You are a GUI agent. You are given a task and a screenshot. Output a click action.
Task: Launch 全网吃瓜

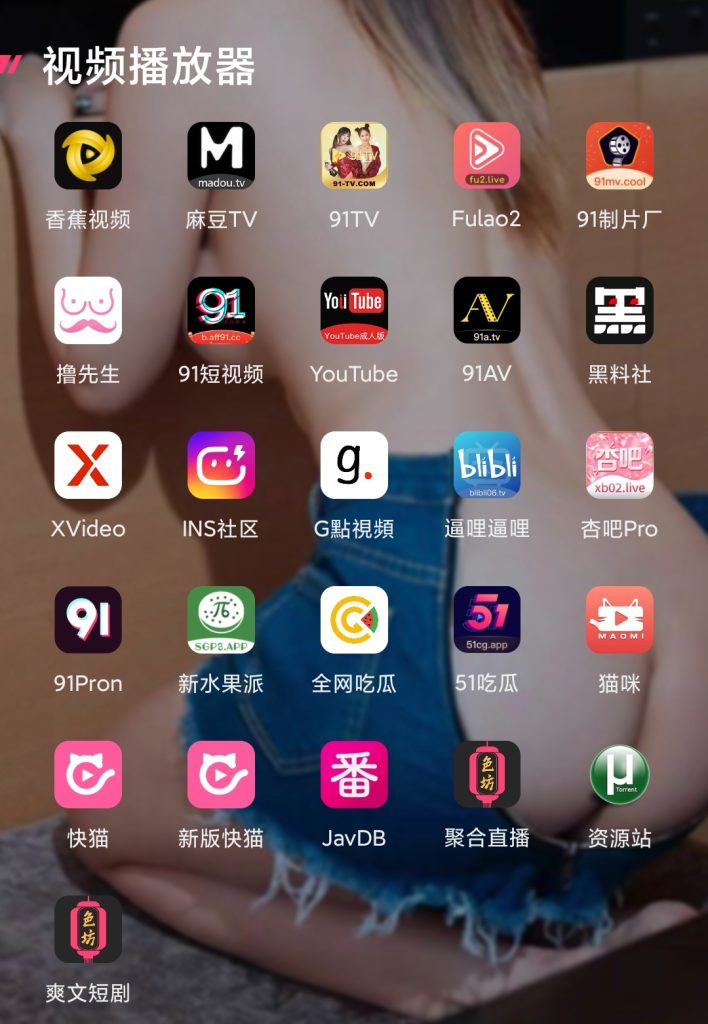(354, 620)
